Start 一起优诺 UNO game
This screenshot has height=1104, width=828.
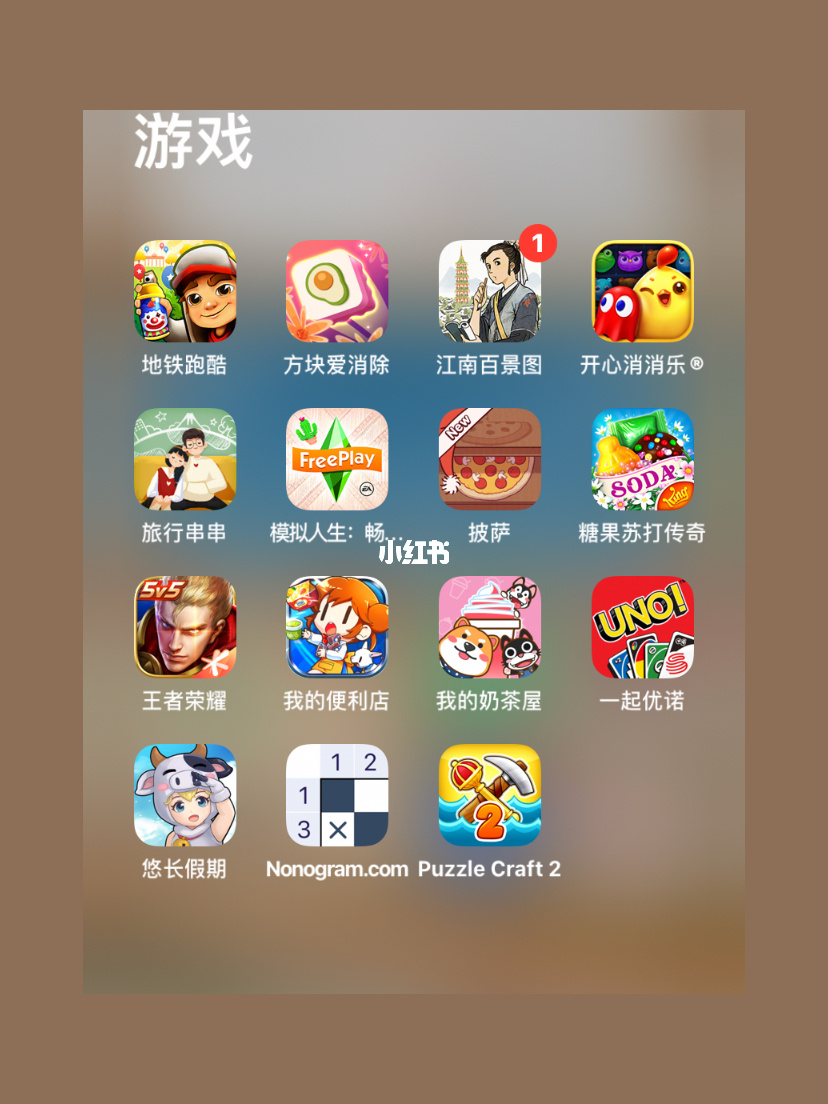[642, 627]
